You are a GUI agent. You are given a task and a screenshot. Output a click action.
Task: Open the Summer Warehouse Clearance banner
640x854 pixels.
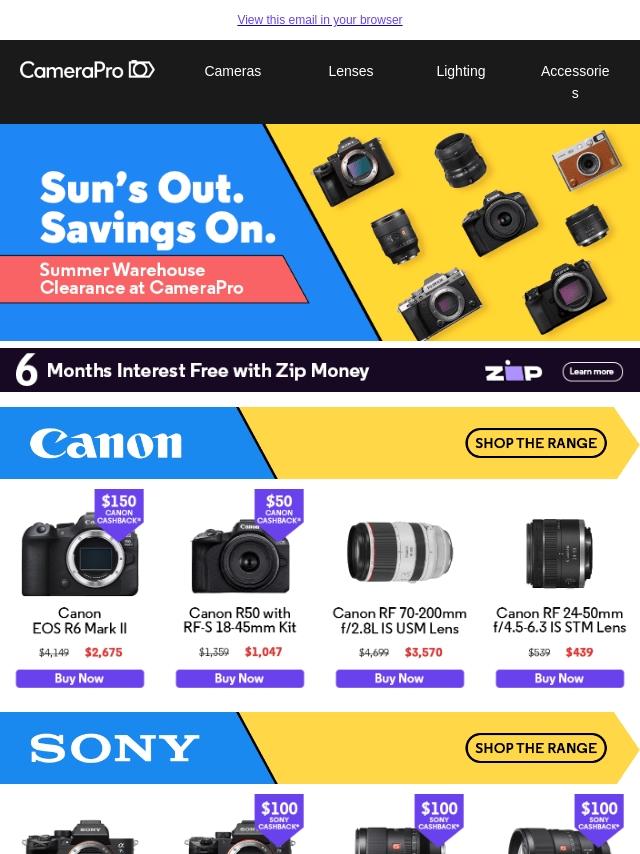[x=320, y=232]
